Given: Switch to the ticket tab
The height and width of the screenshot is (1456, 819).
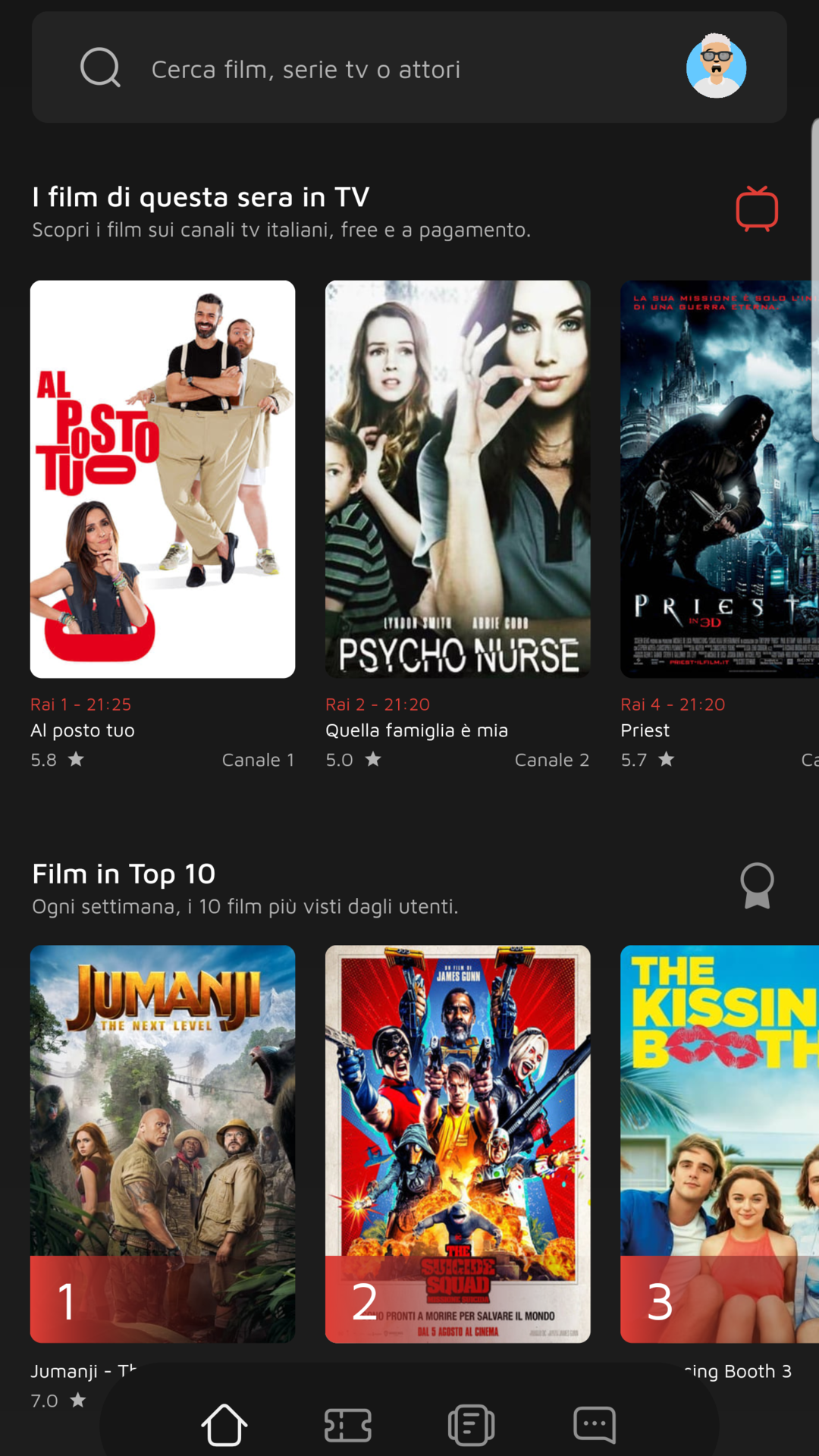Looking at the screenshot, I should (348, 1425).
